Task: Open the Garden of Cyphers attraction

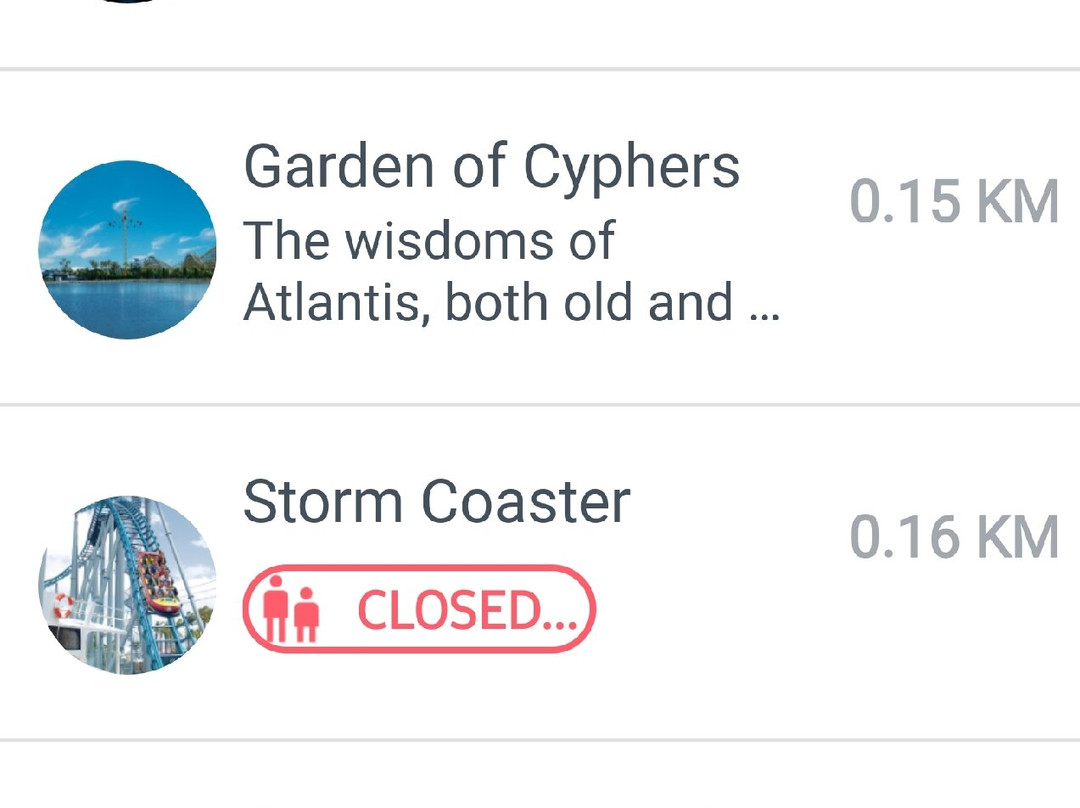Action: pyautogui.click(x=492, y=168)
